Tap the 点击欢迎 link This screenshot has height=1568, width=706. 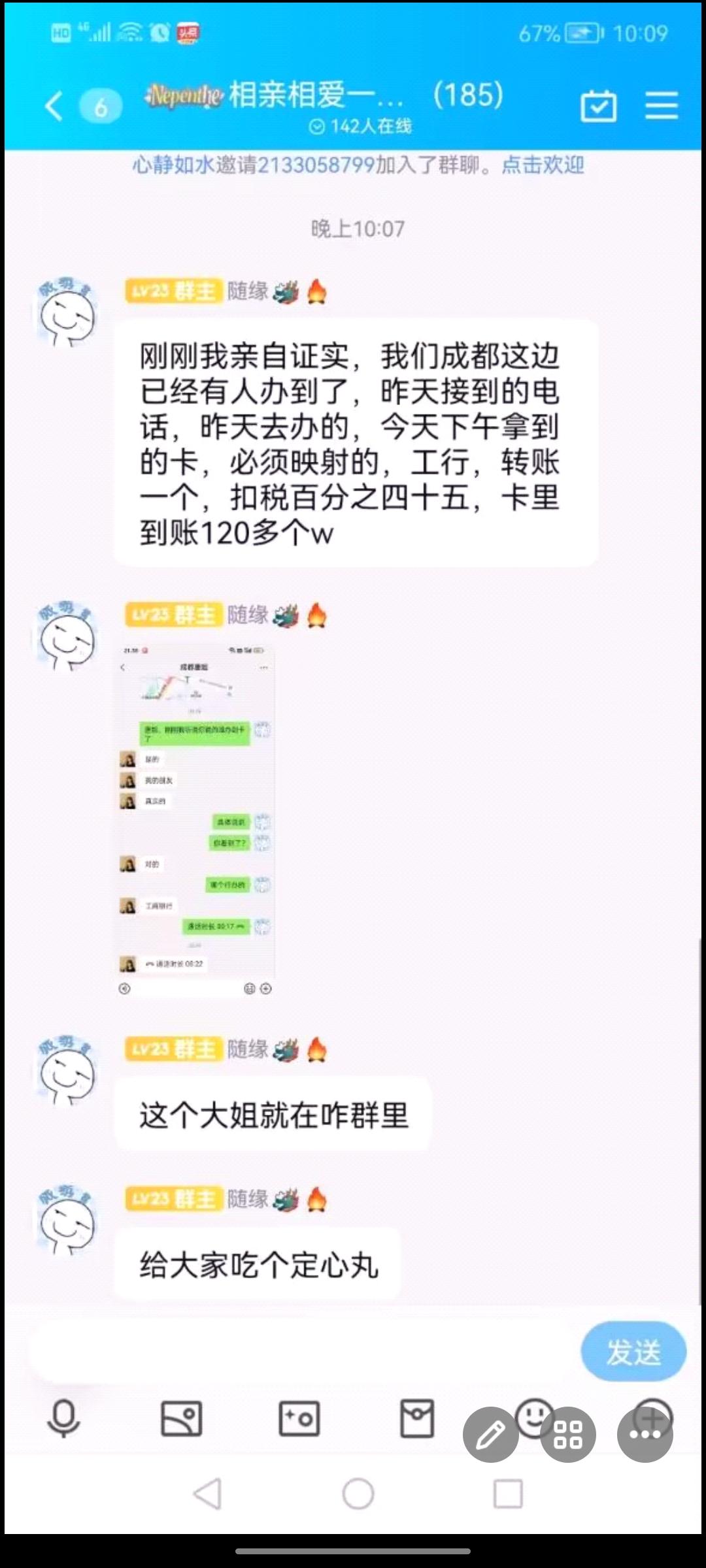coord(543,165)
